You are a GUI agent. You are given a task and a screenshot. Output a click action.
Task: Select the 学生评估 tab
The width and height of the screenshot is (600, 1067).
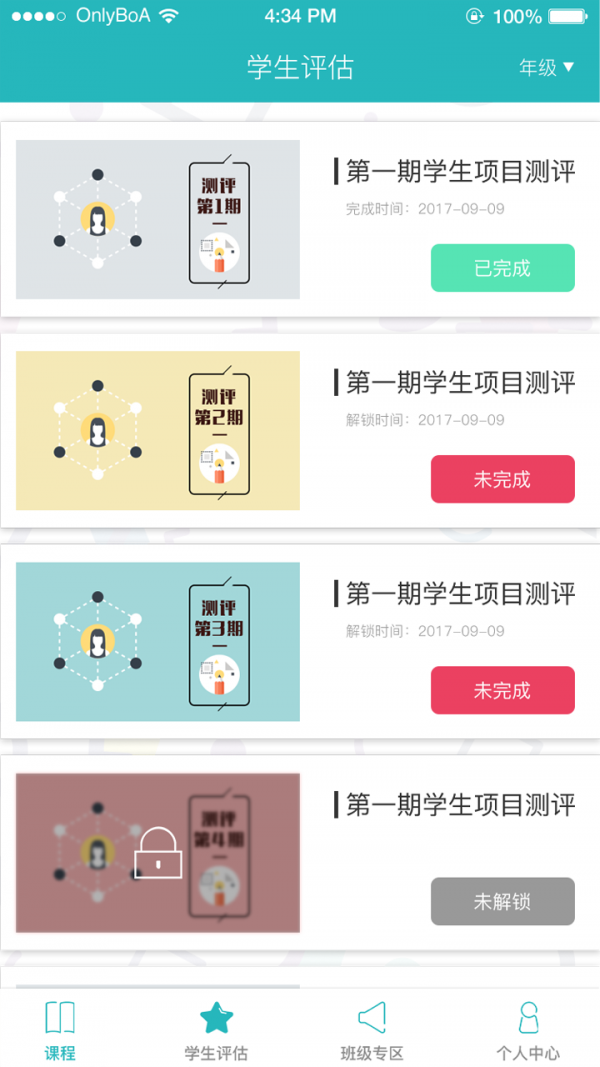click(216, 1030)
